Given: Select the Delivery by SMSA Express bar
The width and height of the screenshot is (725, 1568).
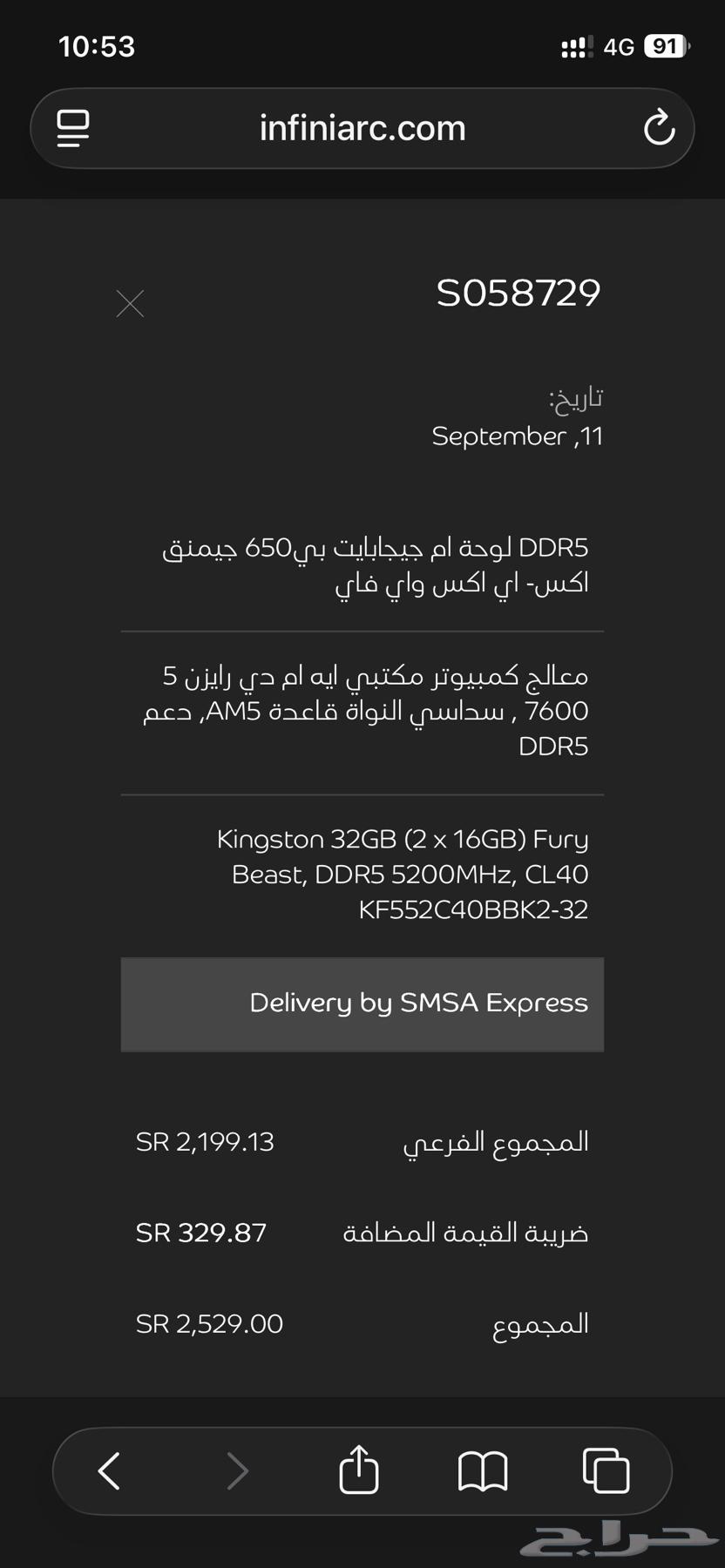Looking at the screenshot, I should click(x=362, y=1004).
